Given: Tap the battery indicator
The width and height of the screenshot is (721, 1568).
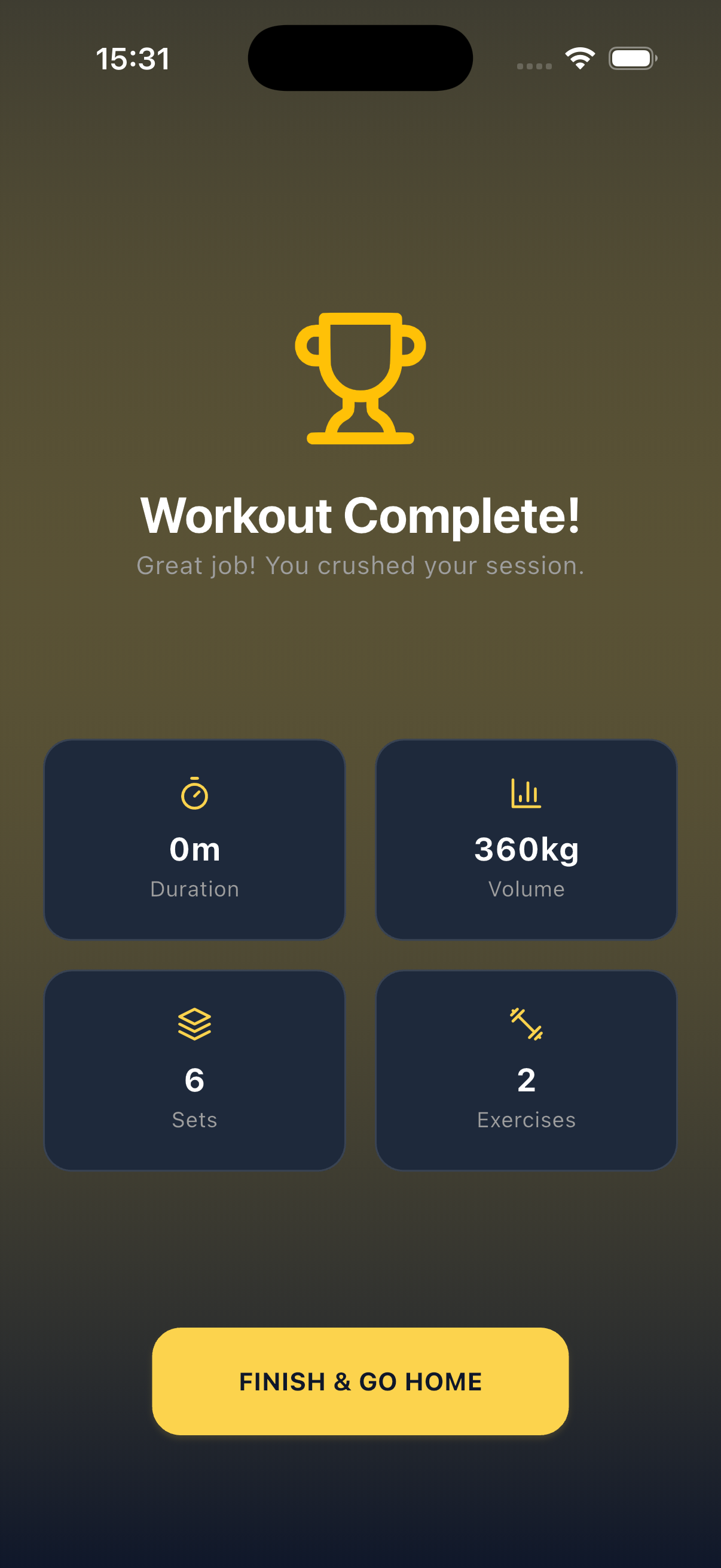Looking at the screenshot, I should (633, 59).
